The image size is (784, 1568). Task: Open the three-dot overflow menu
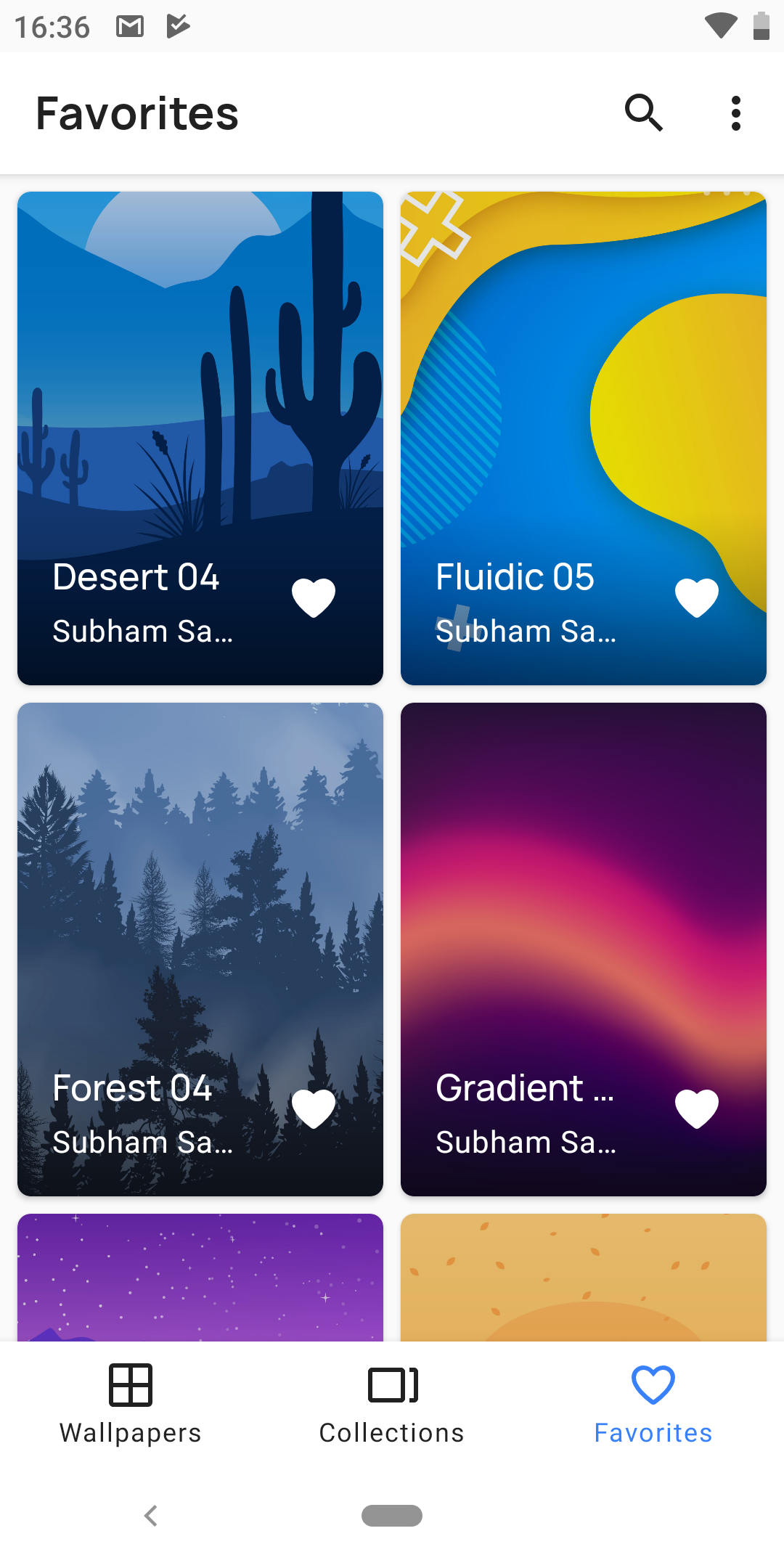coord(736,113)
